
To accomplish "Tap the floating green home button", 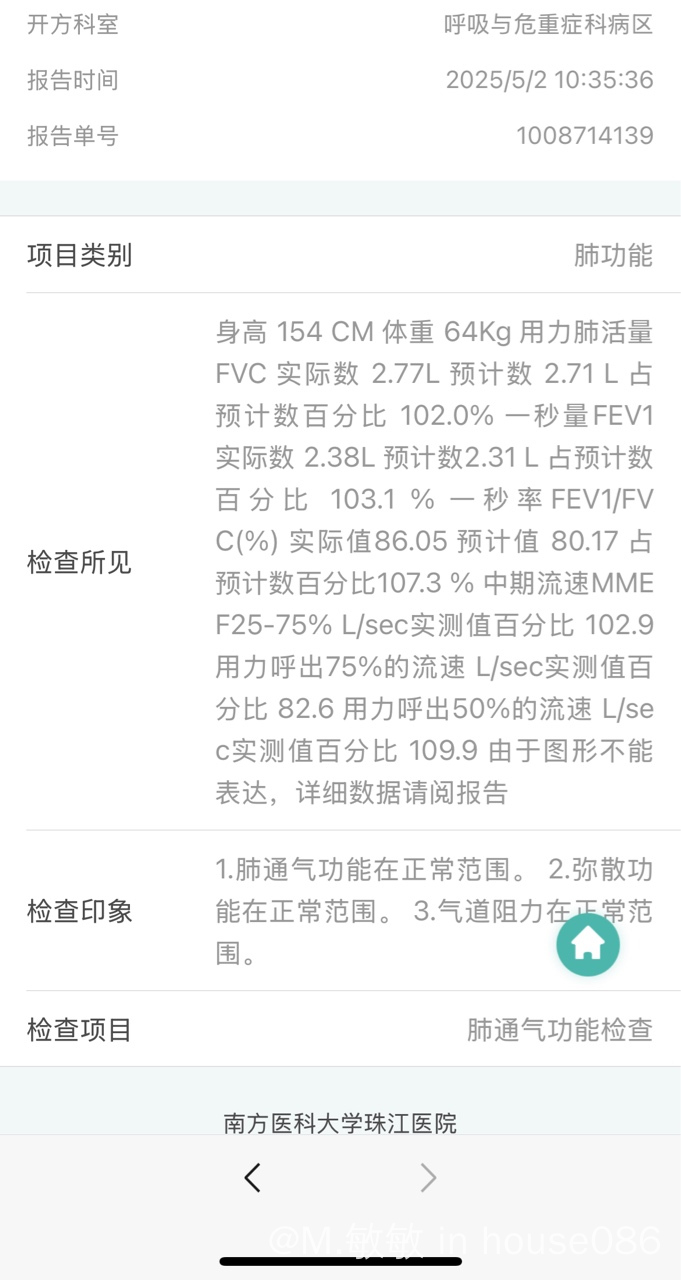I will (x=588, y=944).
